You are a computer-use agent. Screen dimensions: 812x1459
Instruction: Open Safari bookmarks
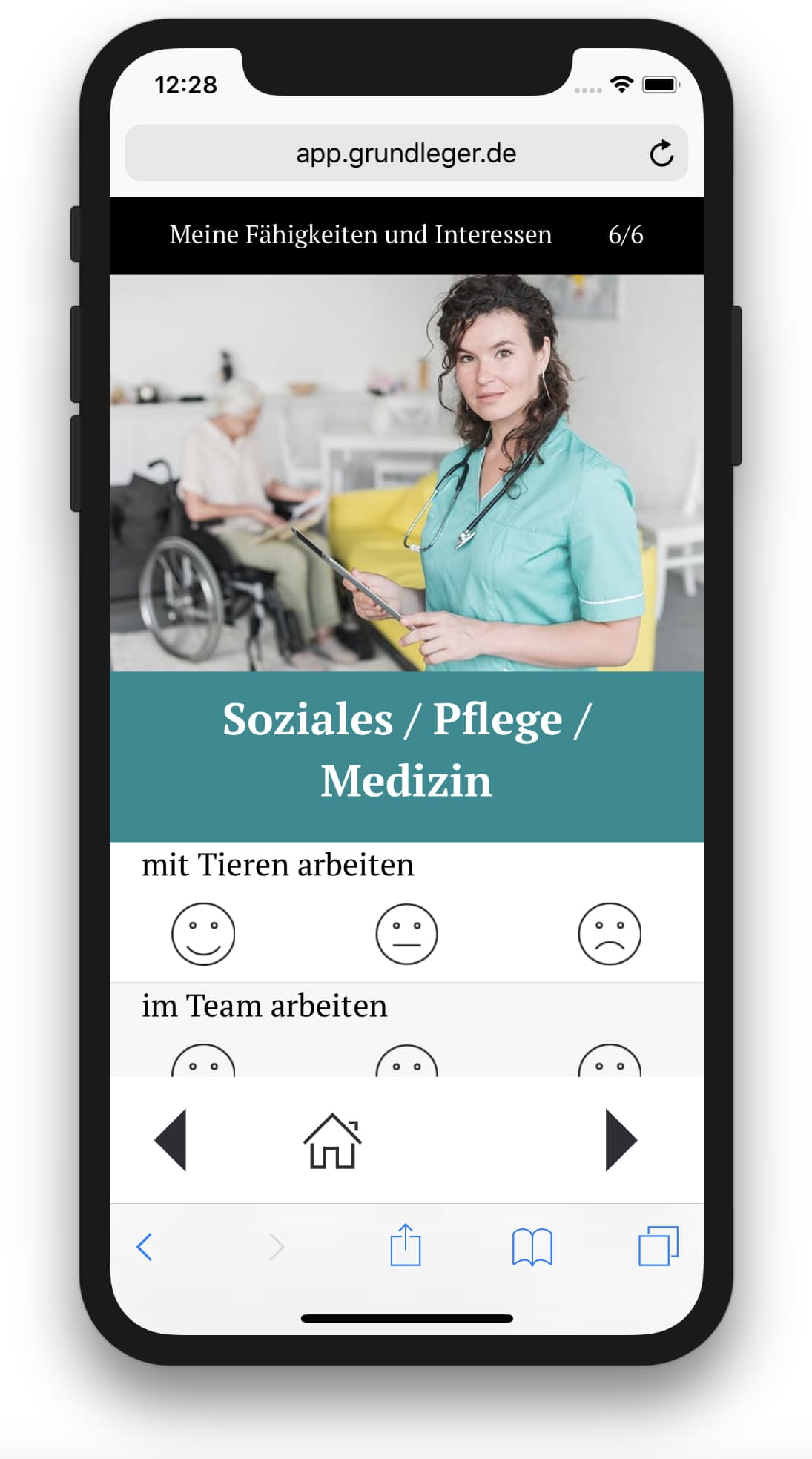[x=532, y=1247]
